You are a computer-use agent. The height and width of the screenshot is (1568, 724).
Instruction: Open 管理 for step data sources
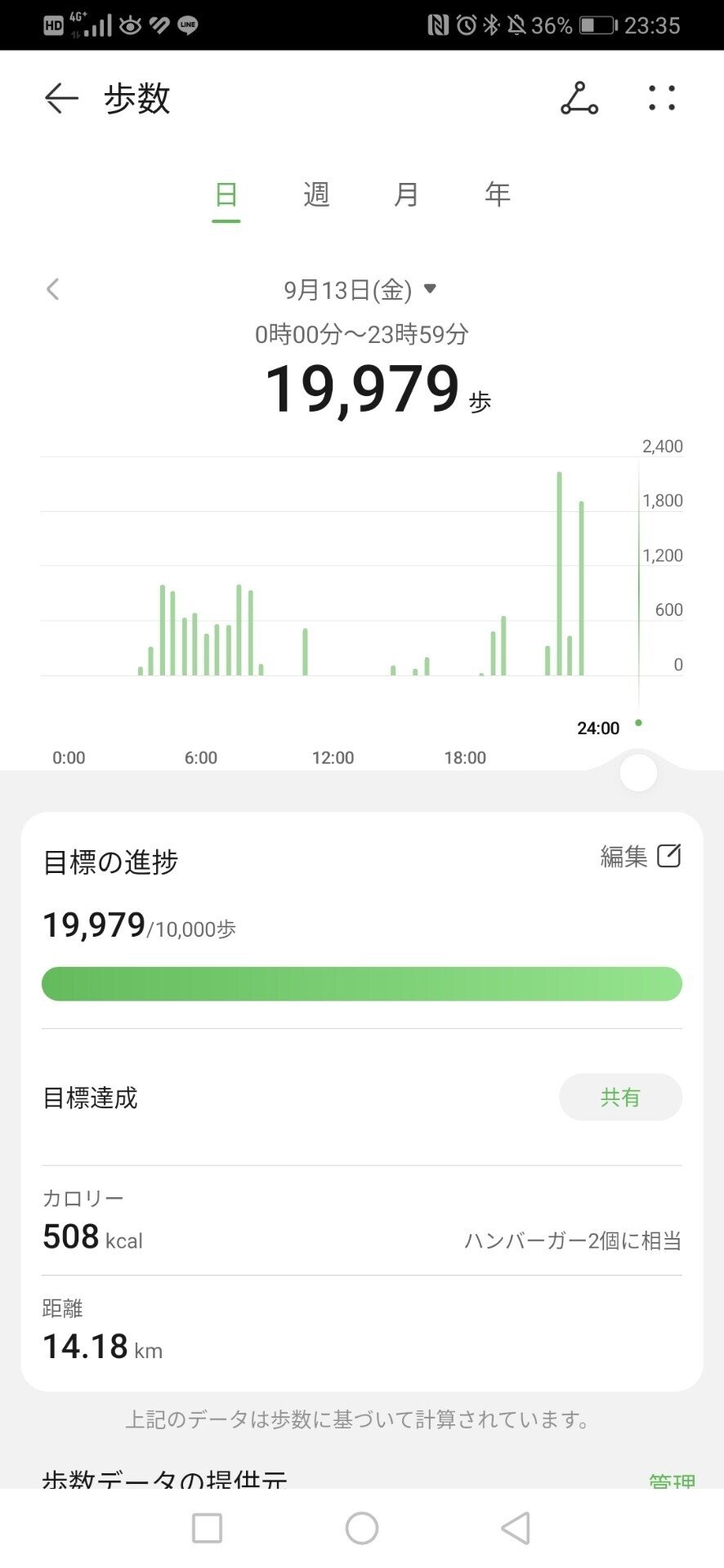tap(672, 1480)
